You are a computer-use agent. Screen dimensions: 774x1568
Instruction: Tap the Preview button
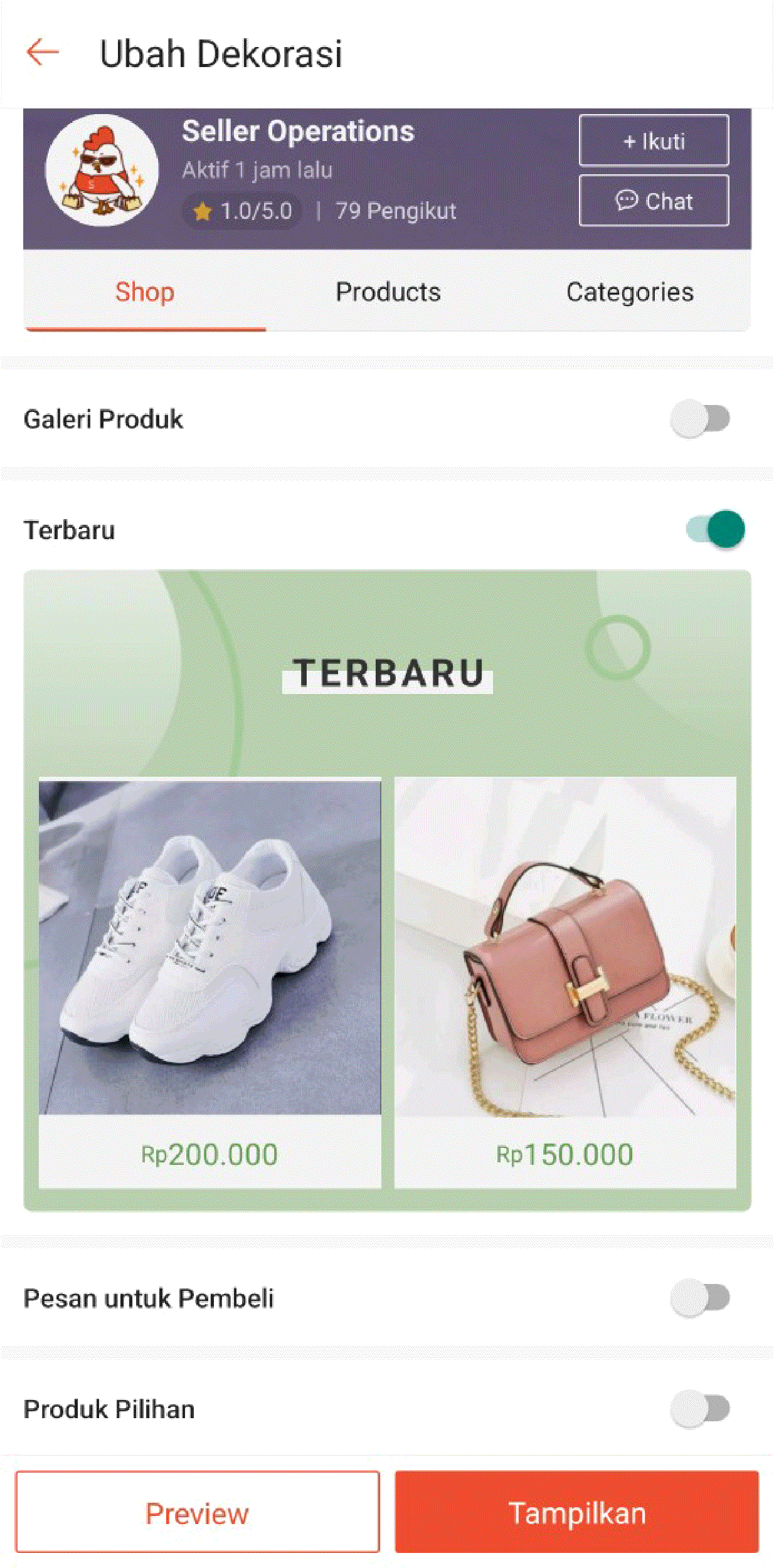[x=198, y=1513]
